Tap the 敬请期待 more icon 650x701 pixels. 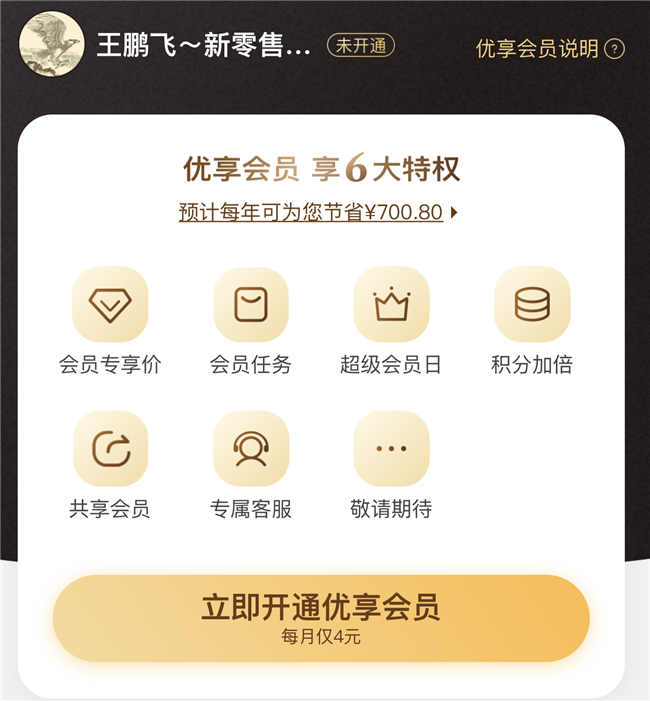point(391,449)
